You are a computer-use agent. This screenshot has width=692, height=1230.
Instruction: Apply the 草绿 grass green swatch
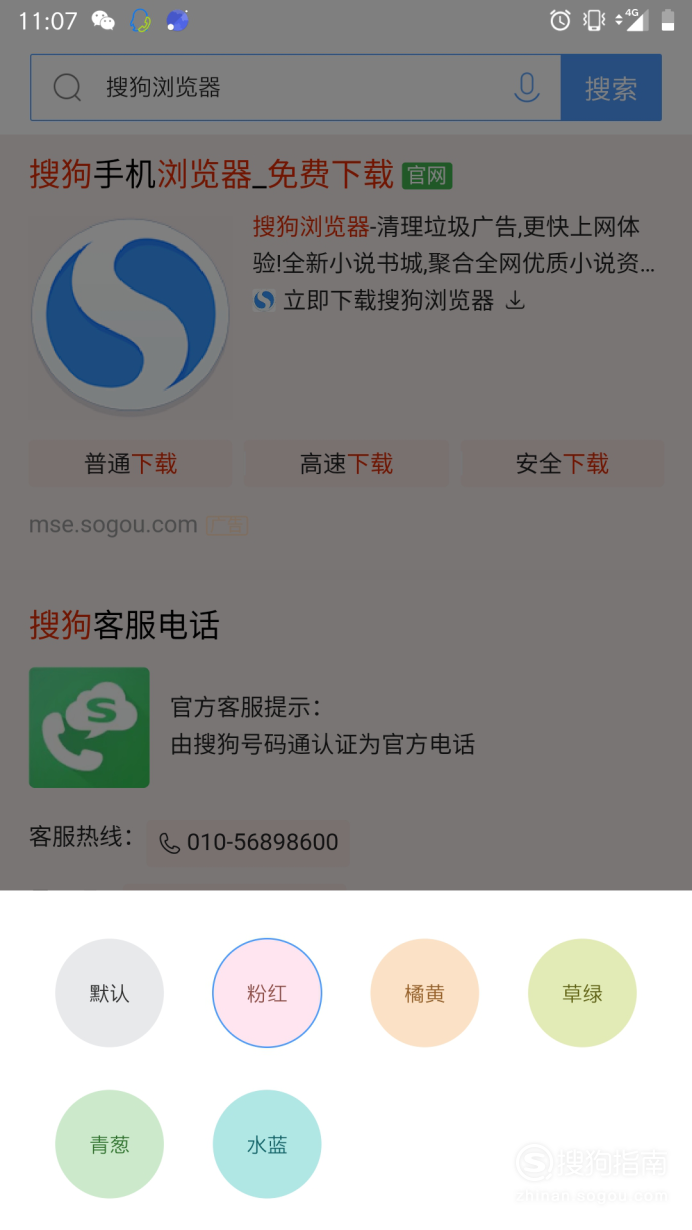[x=582, y=993]
